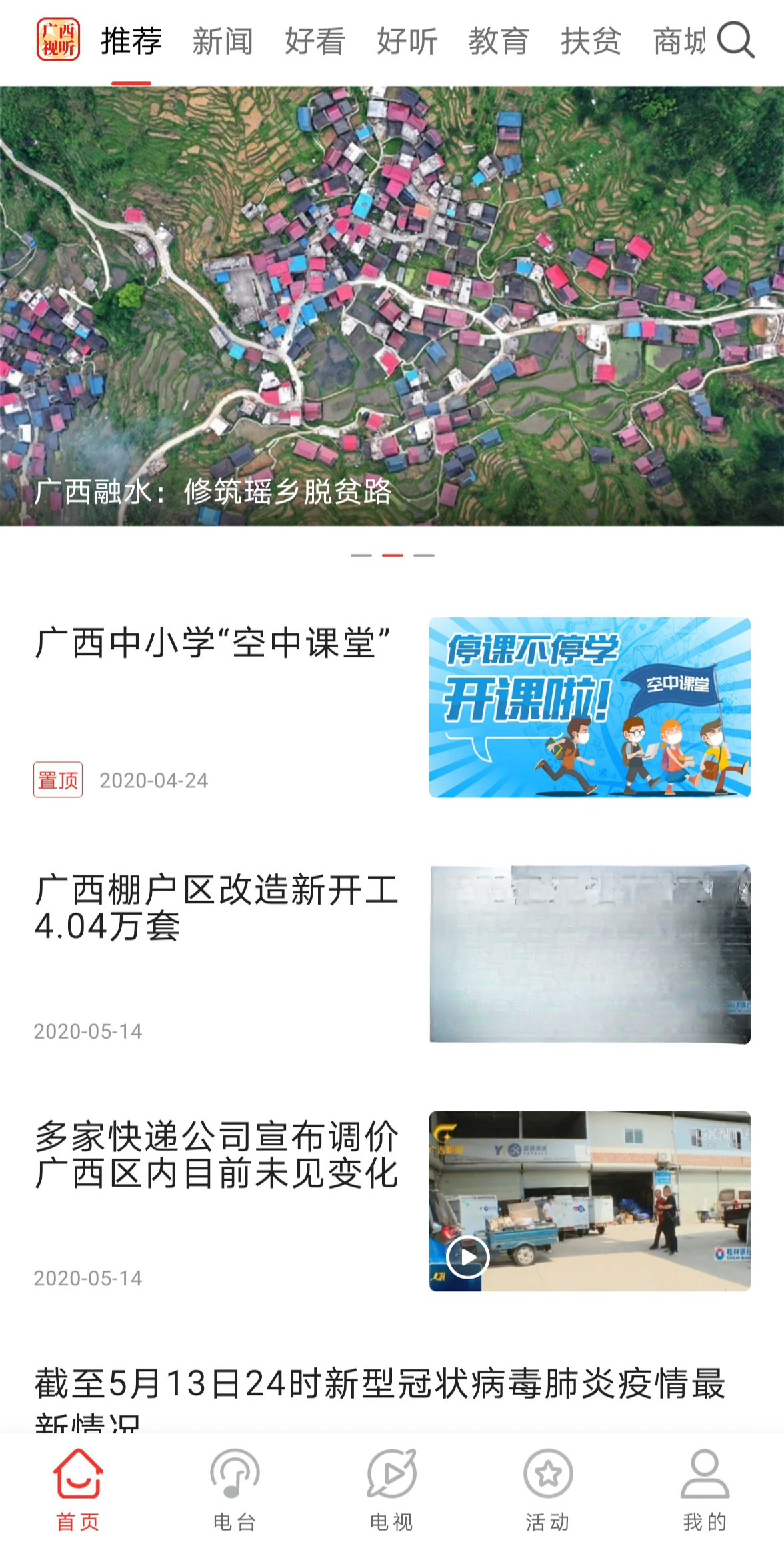Screen dimensions: 784x1544
Task: Select the 推荐 top tab
Action: click(131, 41)
